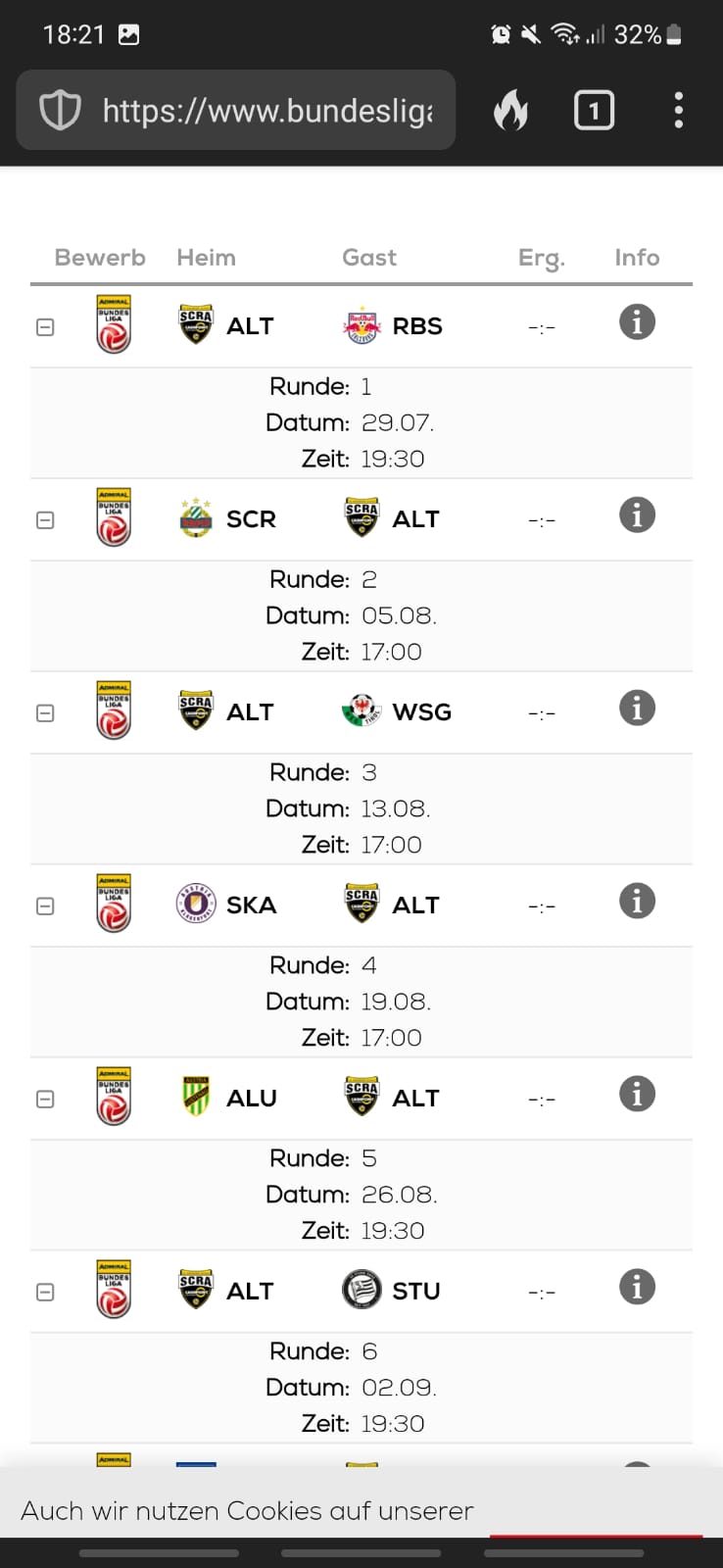Tap the browser URL address bar
723x1568 pixels.
click(236, 110)
